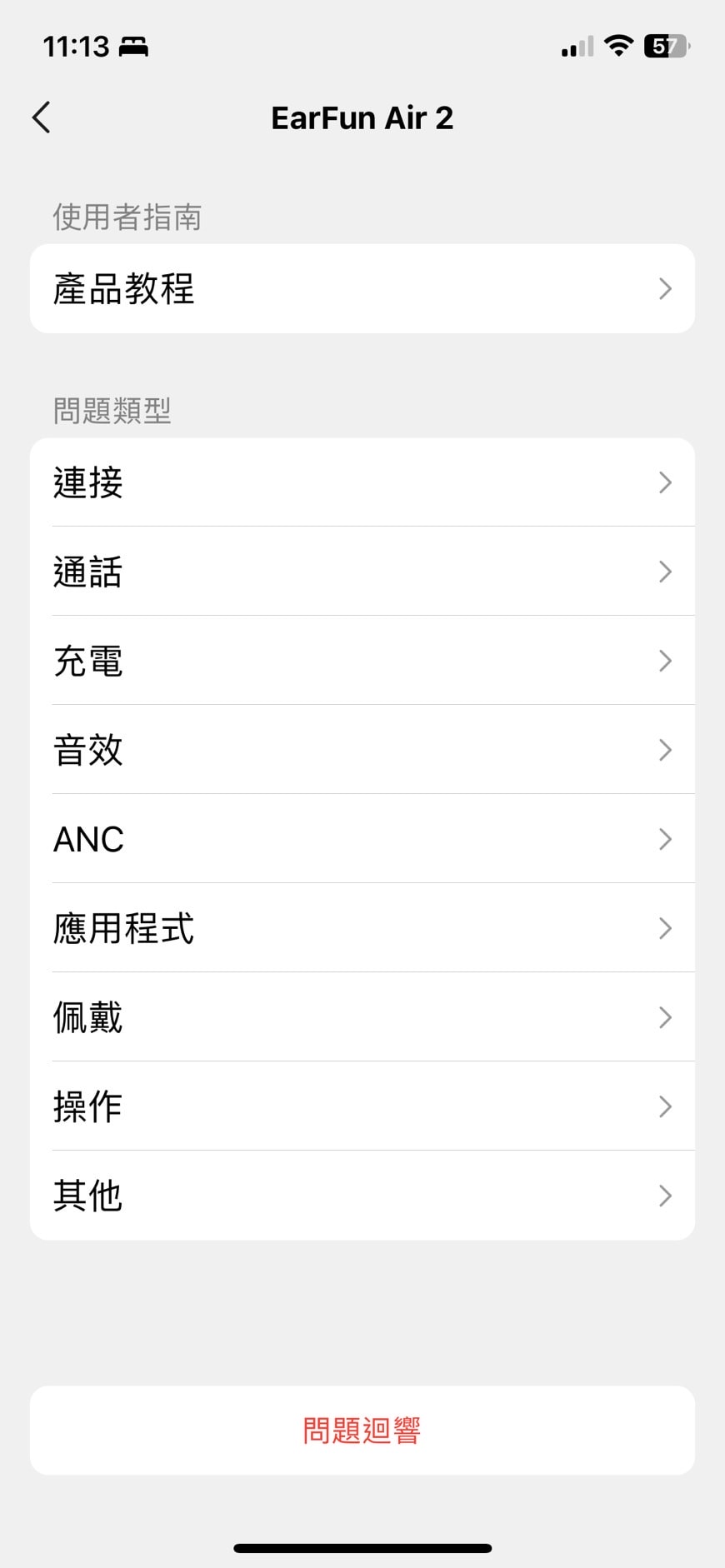Select 應用程式 app issues
This screenshot has height=1568, width=725.
coord(362,928)
